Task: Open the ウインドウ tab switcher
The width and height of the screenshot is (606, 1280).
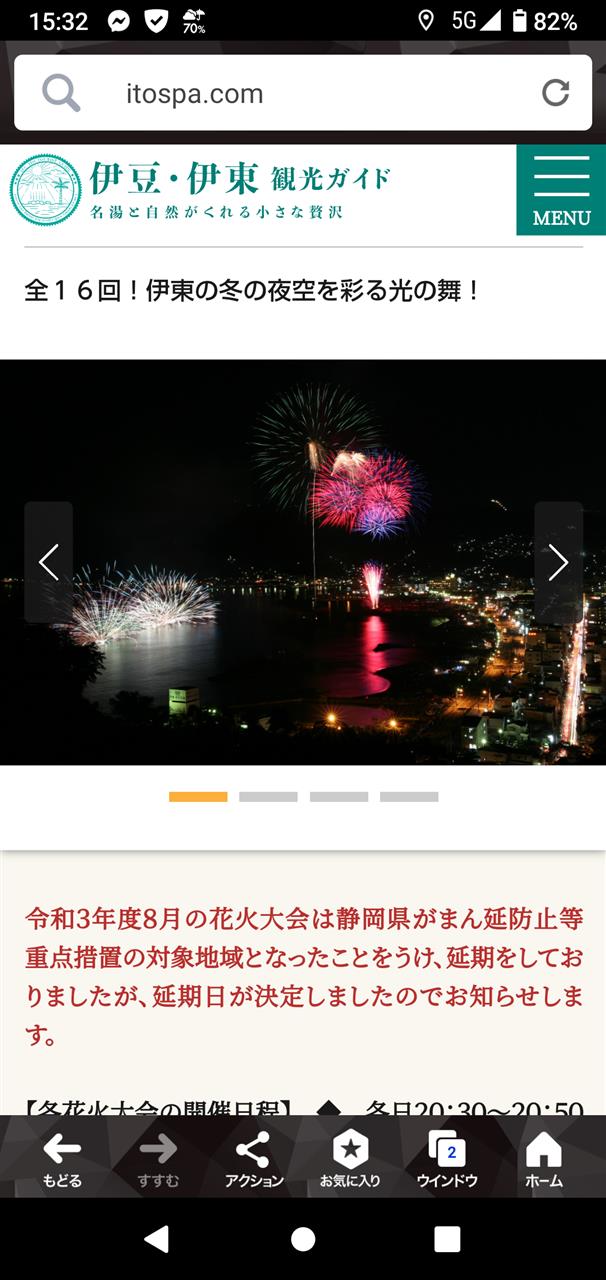Action: click(447, 1160)
